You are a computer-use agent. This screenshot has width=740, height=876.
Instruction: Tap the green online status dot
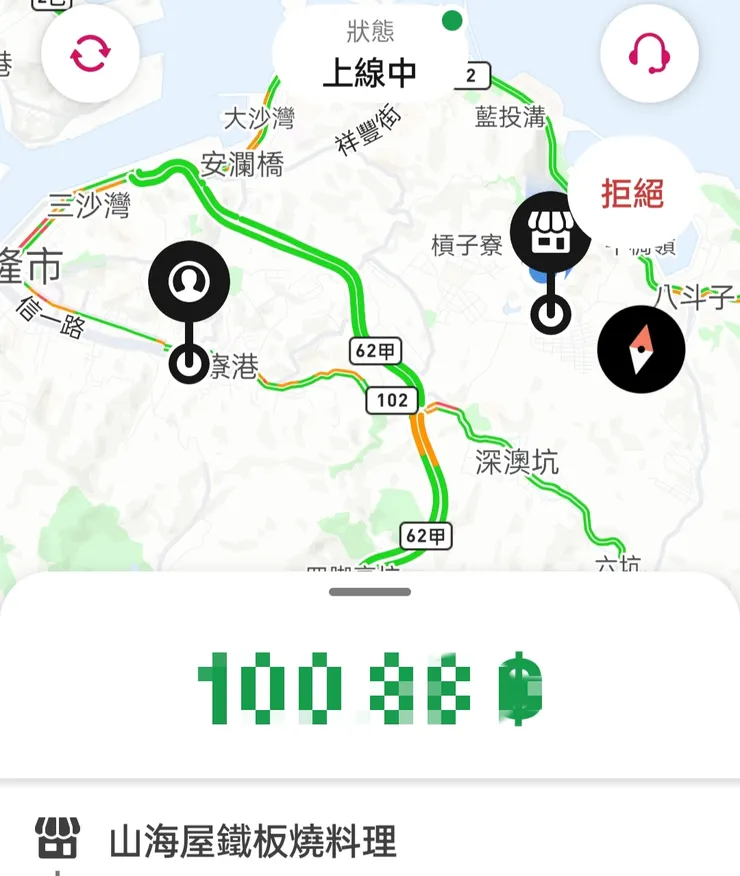tap(451, 20)
